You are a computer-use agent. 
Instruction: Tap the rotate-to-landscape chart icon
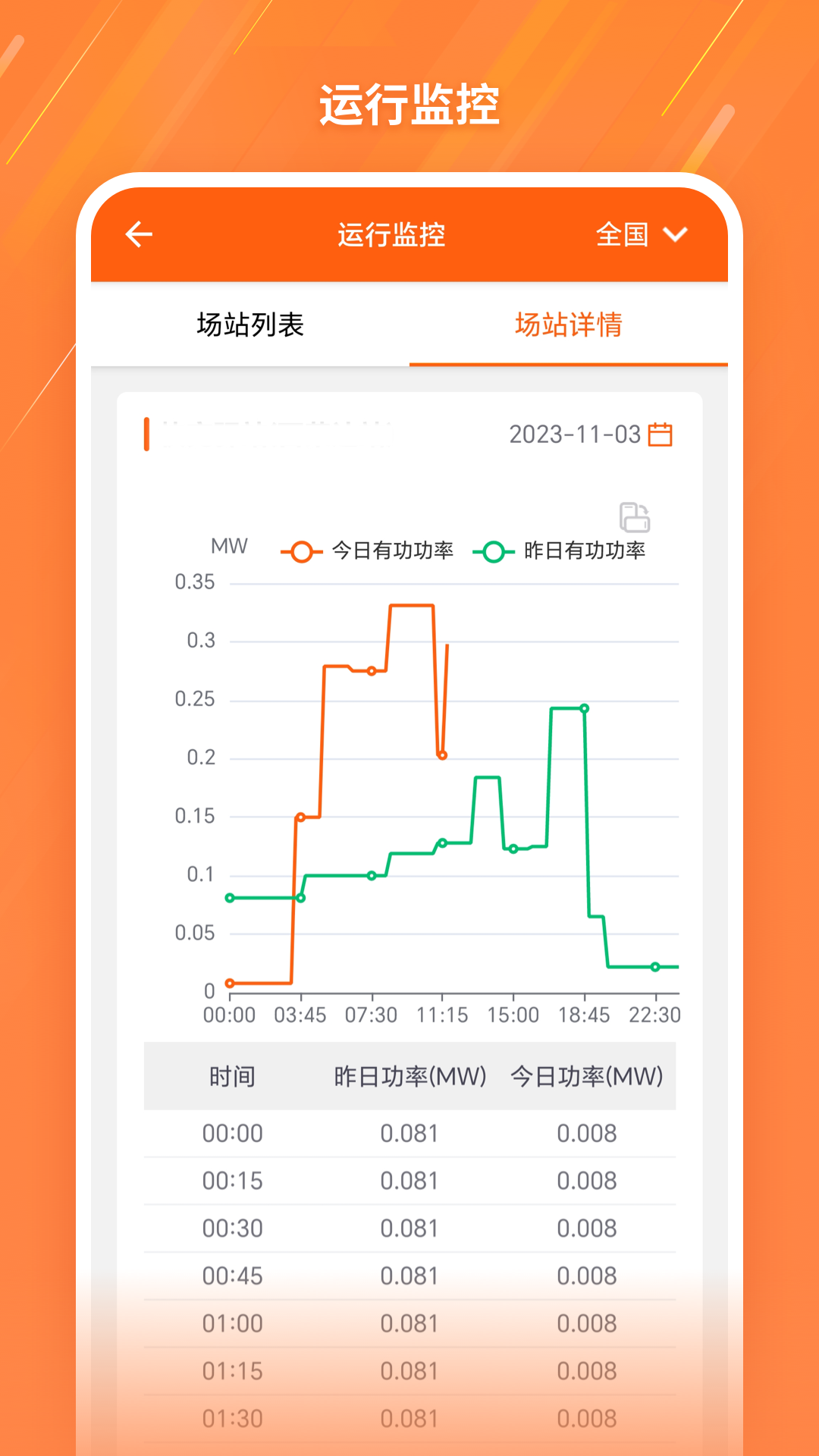634,517
